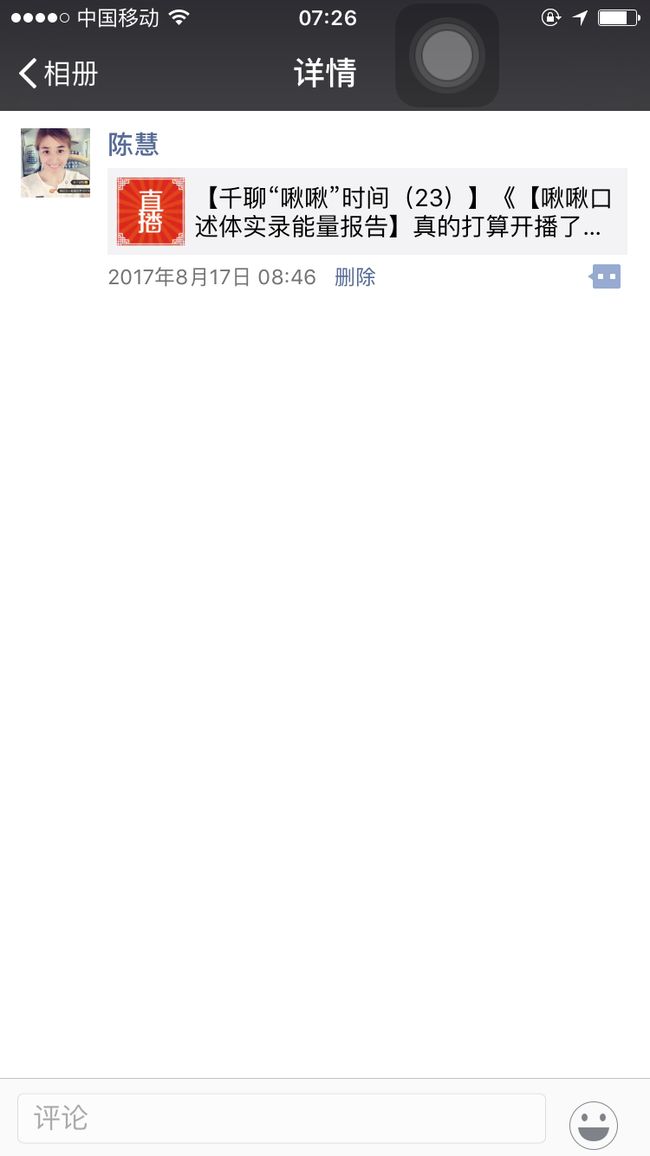
Task: Open 陈慧's profile picture
Action: pos(55,163)
